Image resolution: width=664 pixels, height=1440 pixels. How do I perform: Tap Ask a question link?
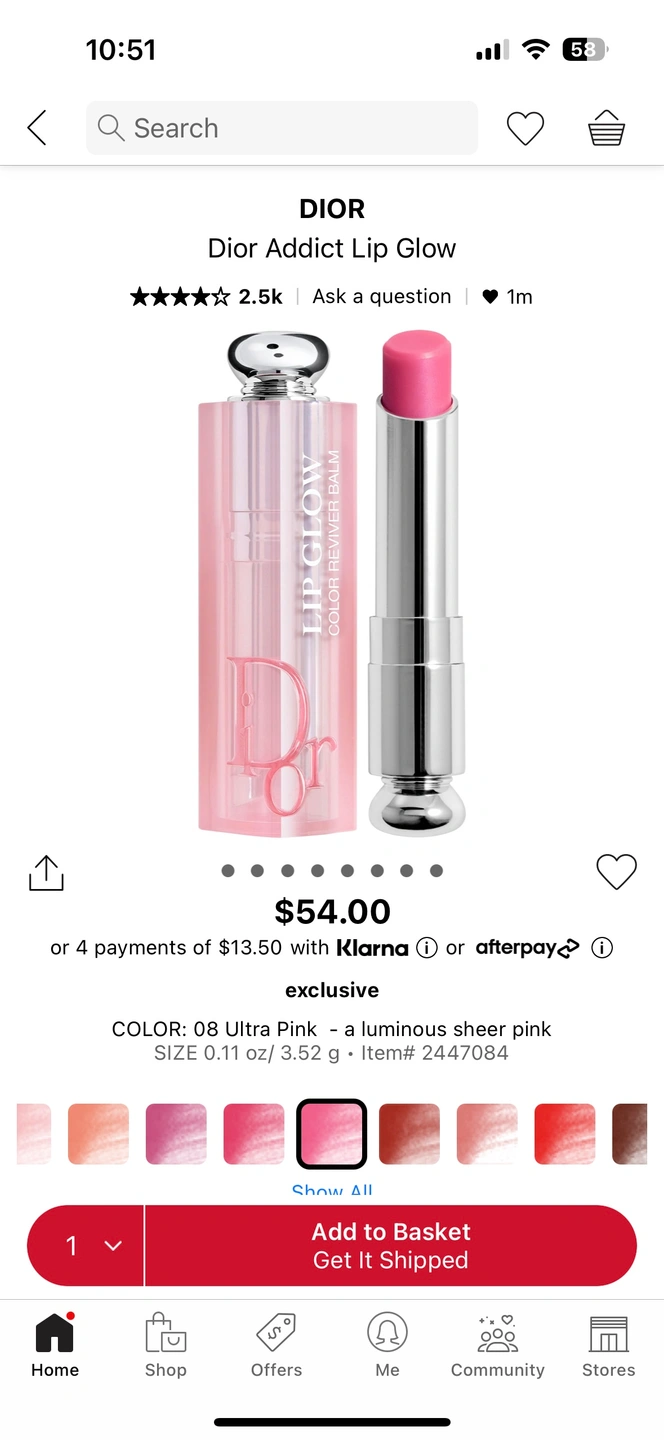point(381,296)
